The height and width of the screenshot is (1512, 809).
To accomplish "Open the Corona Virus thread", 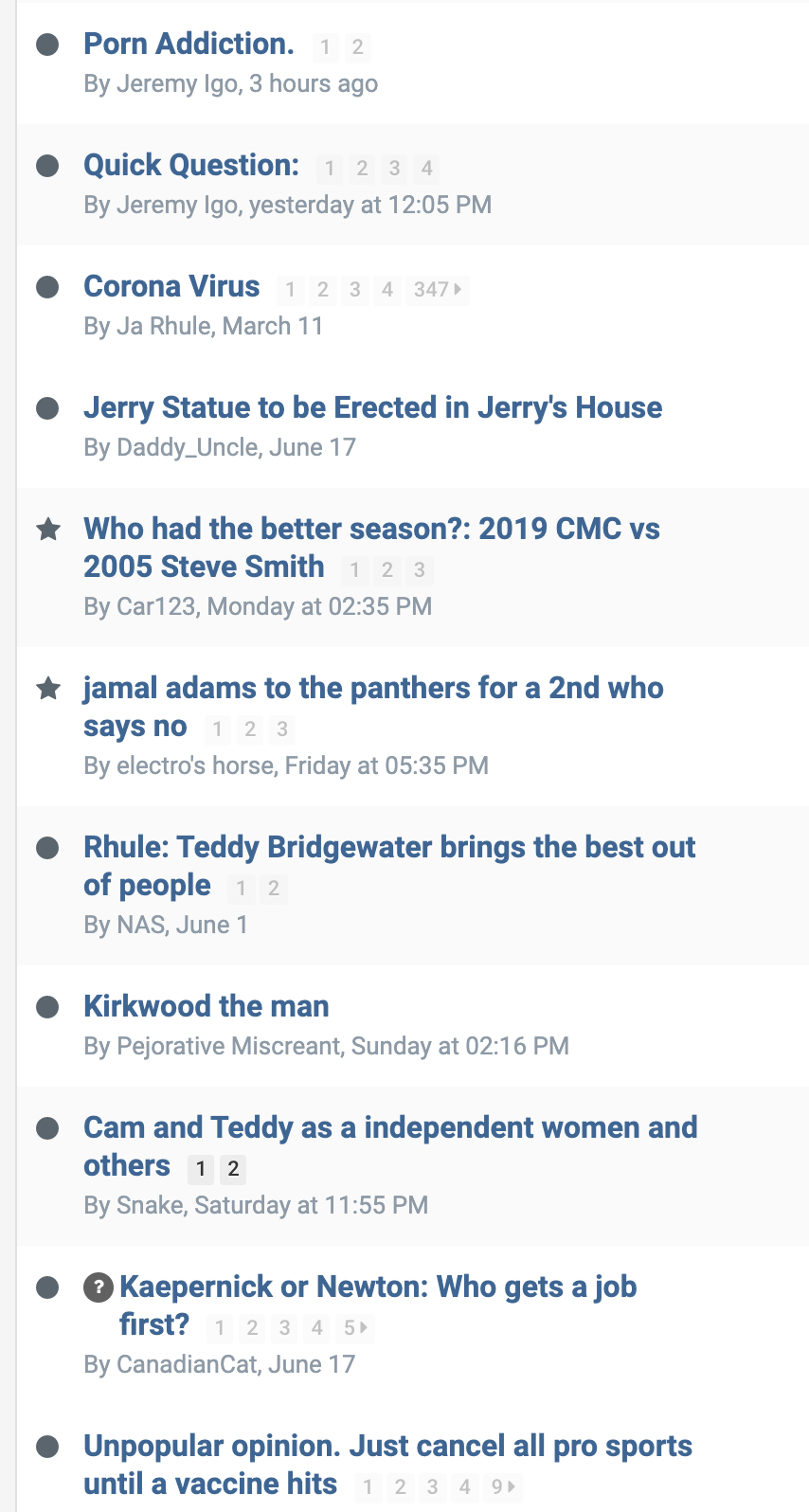I will (171, 286).
